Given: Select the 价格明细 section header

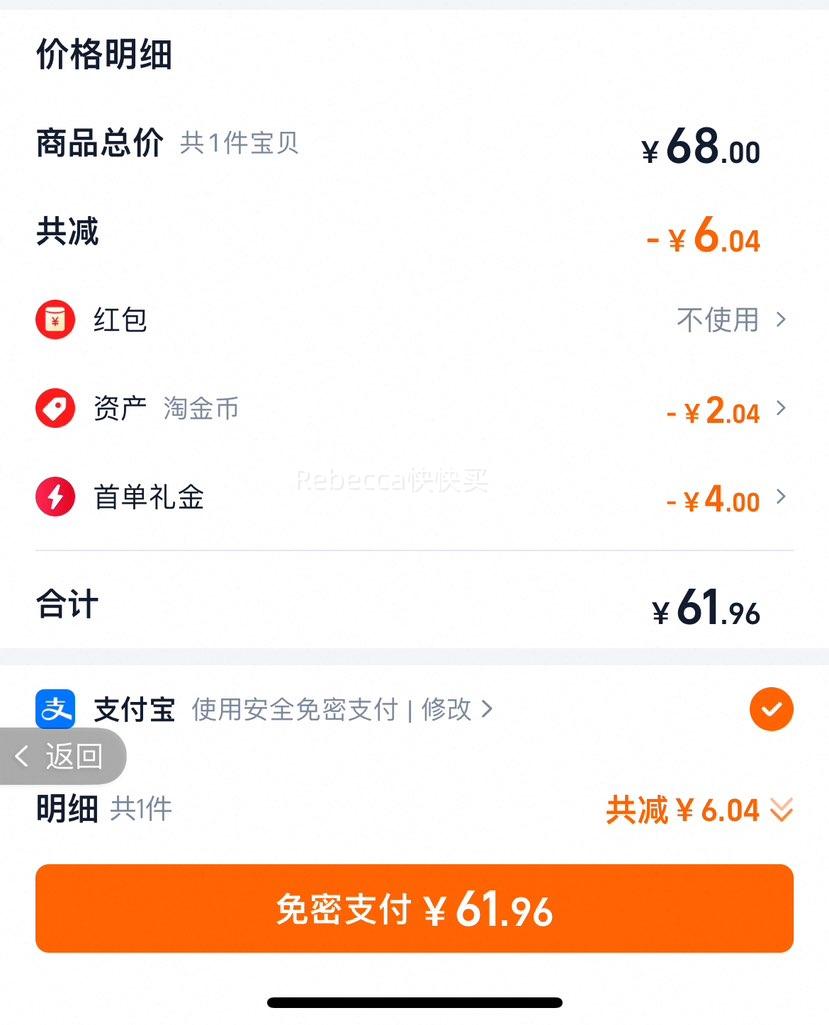Looking at the screenshot, I should click(102, 57).
